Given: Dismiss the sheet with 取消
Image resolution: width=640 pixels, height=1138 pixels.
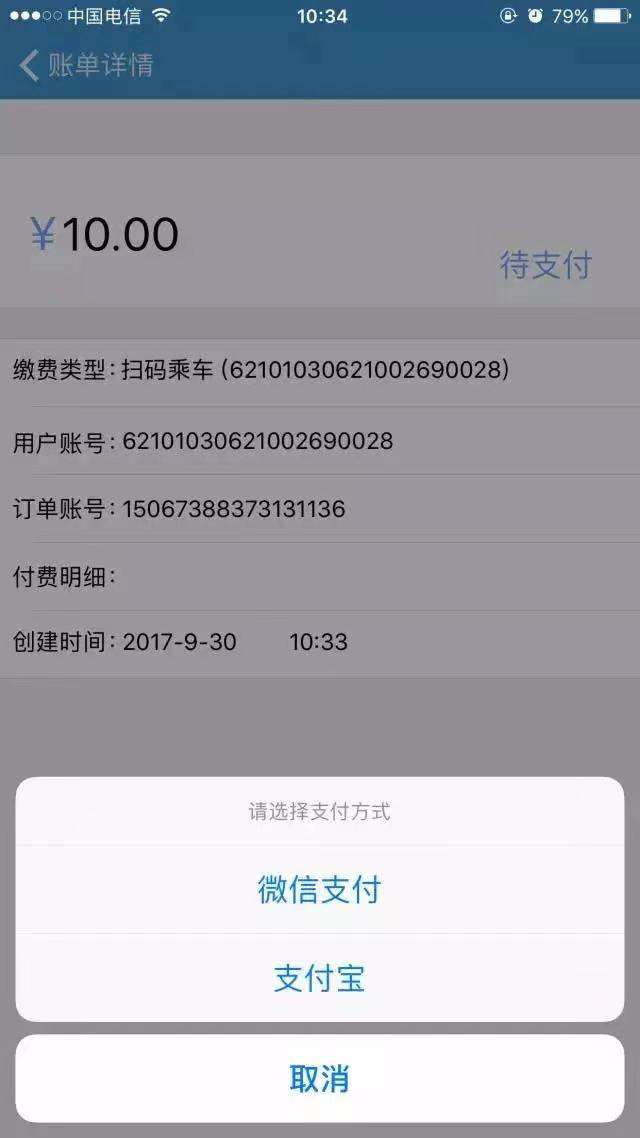Looking at the screenshot, I should coord(319,1078).
